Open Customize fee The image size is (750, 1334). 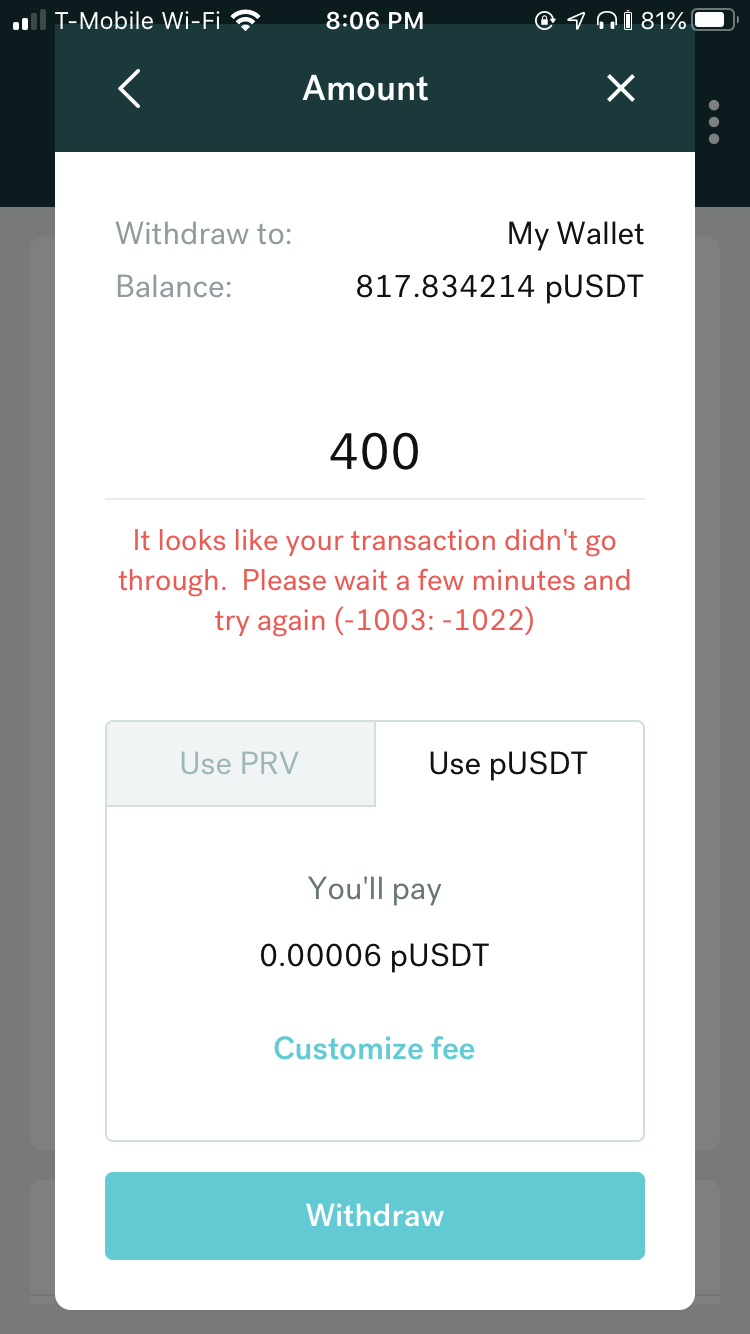374,1048
